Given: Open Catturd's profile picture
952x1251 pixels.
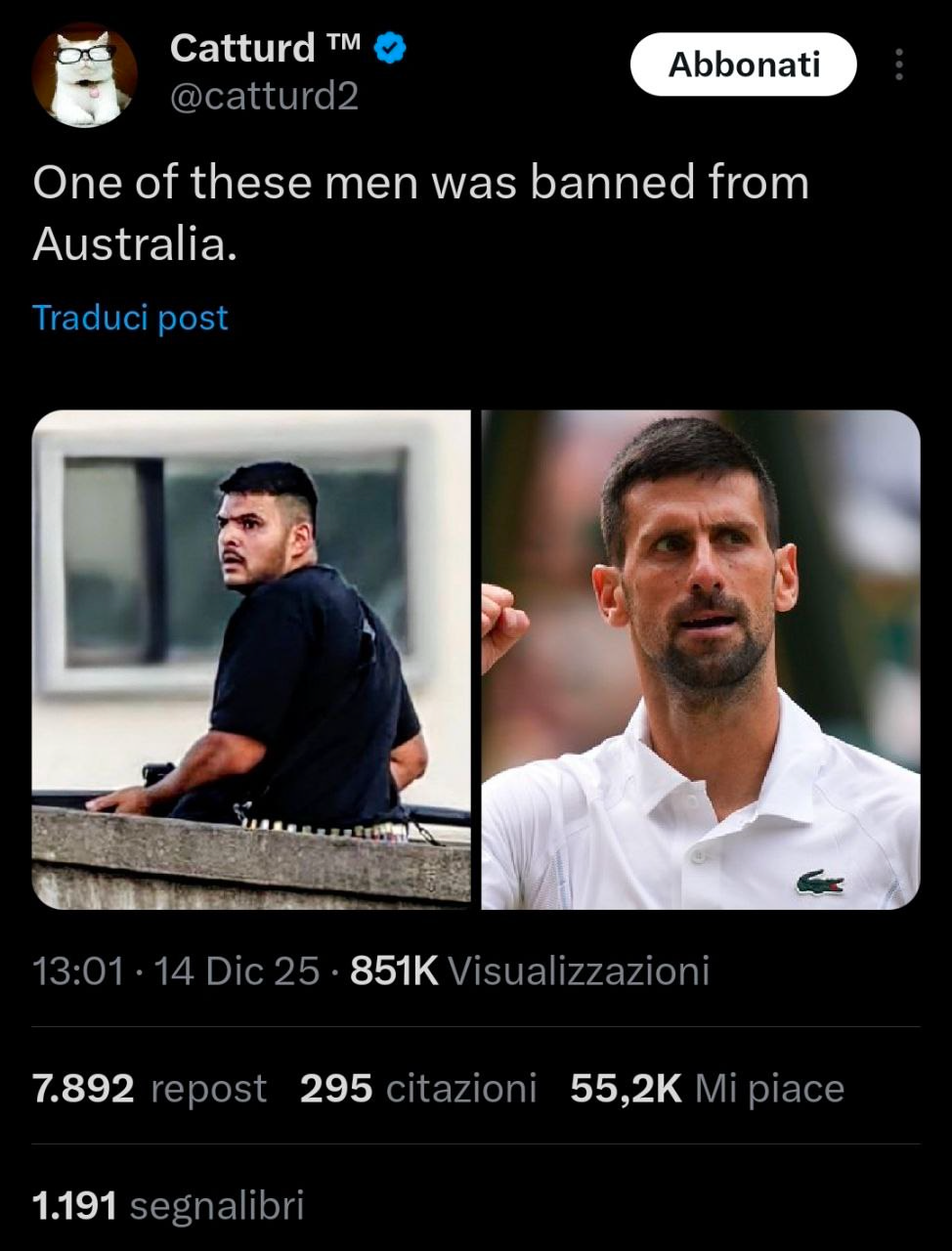Looking at the screenshot, I should (x=84, y=74).
